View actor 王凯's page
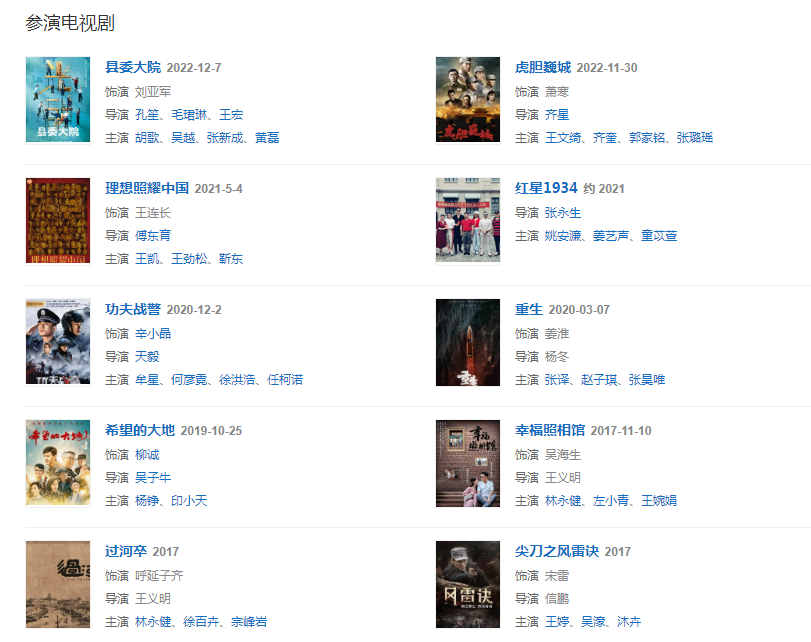This screenshot has width=811, height=642. 147,259
